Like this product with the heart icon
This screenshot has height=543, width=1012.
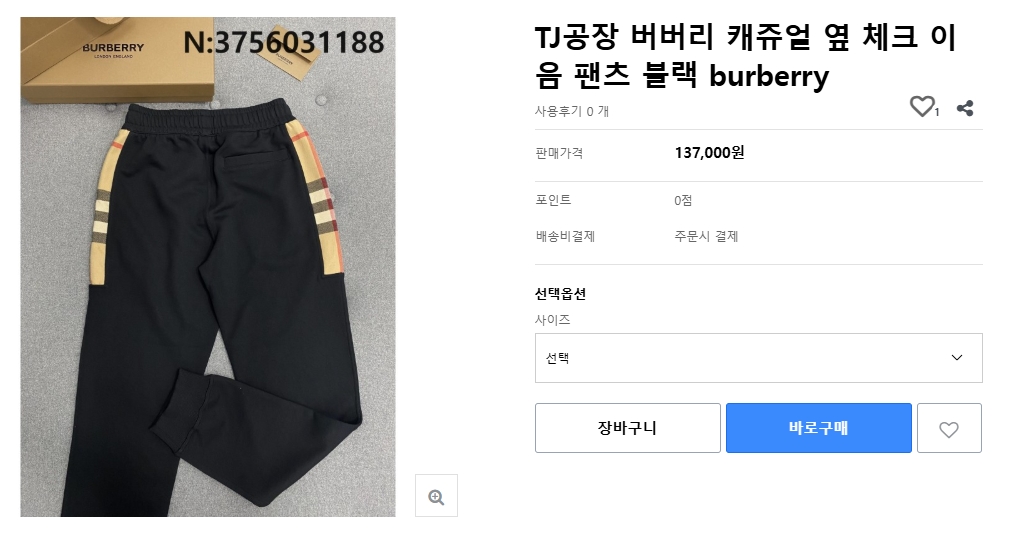(x=922, y=107)
